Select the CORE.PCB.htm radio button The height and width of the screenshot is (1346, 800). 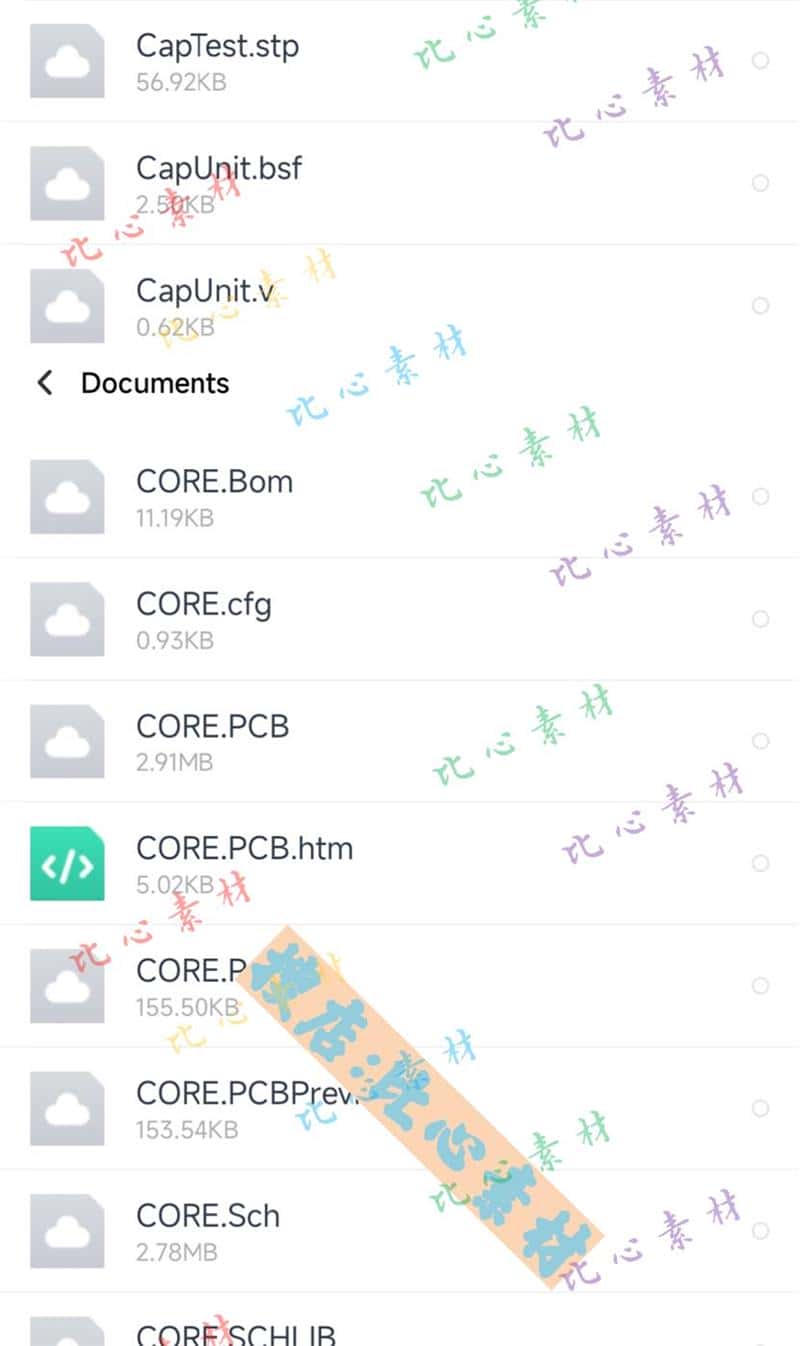click(760, 863)
